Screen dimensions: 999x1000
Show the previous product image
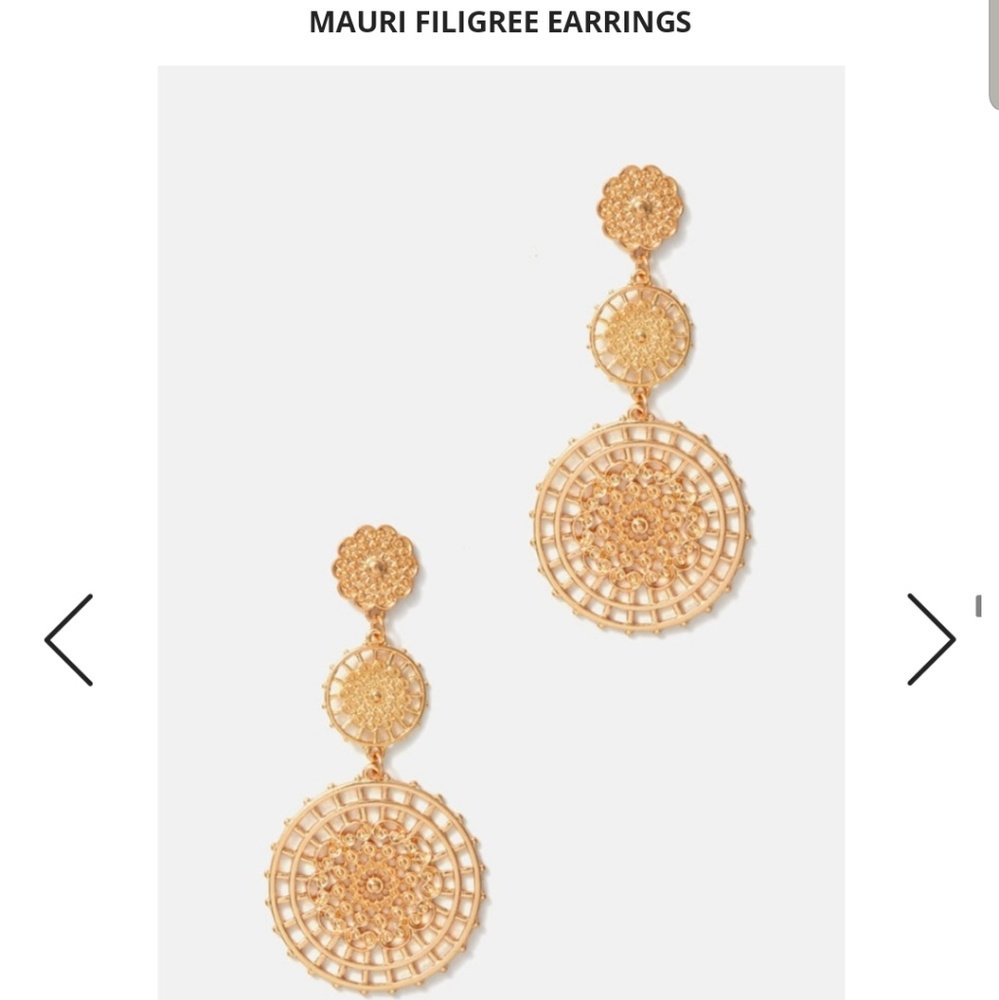tap(69, 640)
